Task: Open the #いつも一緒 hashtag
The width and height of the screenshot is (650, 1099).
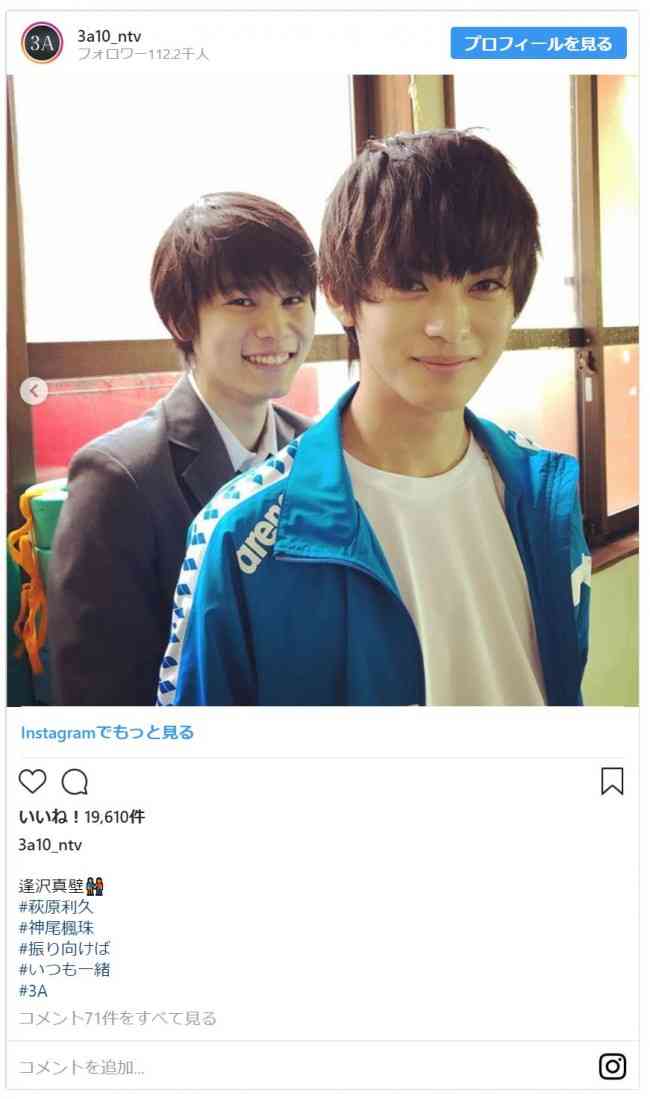Action: pos(64,970)
